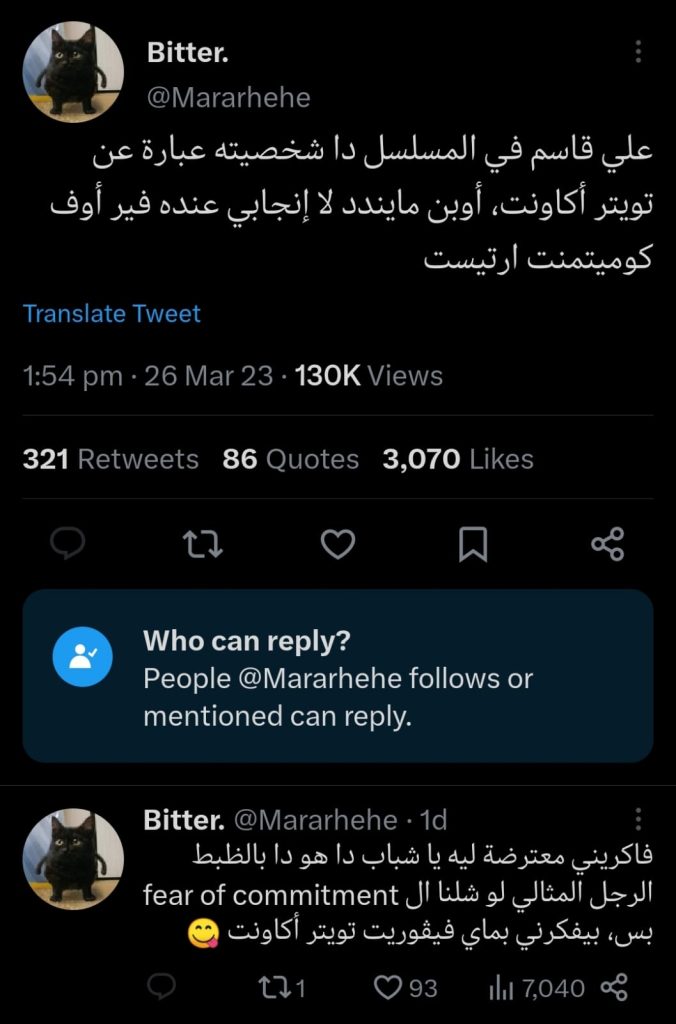The width and height of the screenshot is (676, 1024).
Task: Open overflow menu on the reply tweet
Action: point(638,820)
